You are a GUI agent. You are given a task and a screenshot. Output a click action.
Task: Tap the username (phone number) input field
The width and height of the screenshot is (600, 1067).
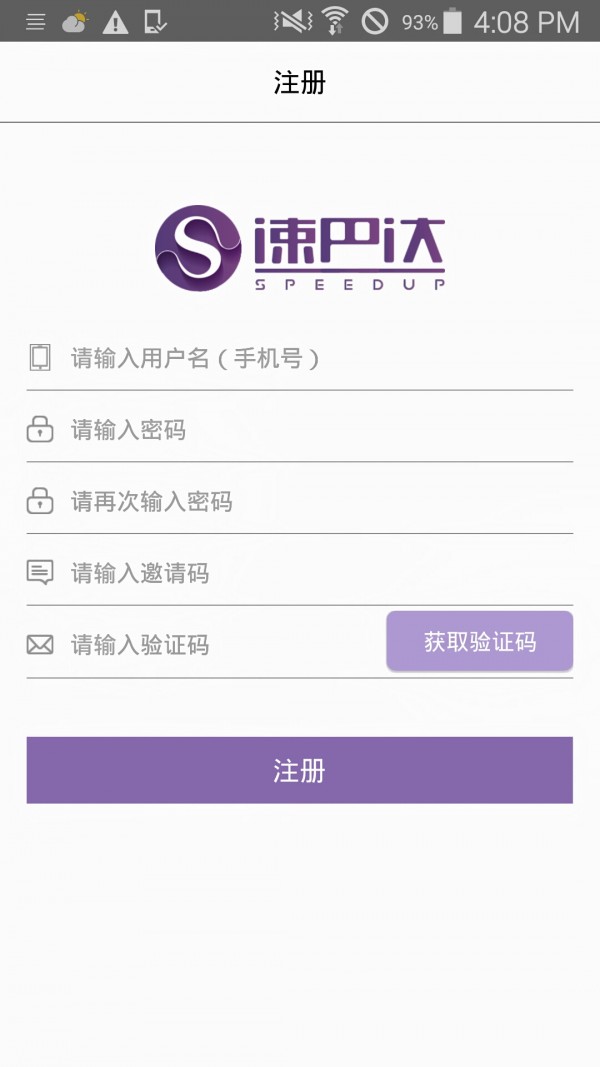click(x=300, y=358)
